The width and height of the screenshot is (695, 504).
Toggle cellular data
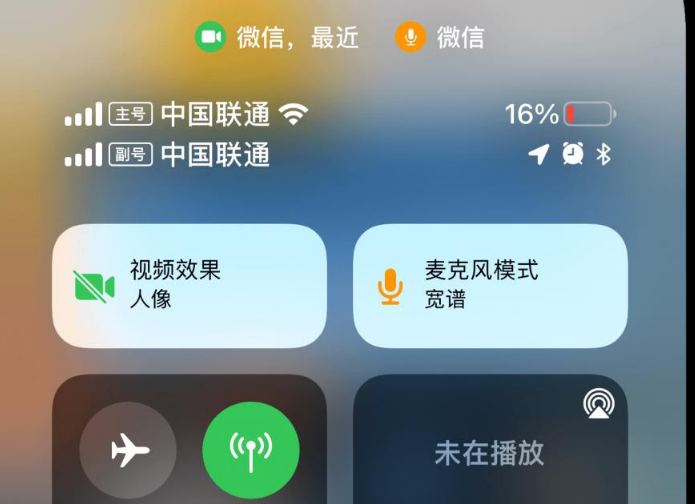(251, 451)
